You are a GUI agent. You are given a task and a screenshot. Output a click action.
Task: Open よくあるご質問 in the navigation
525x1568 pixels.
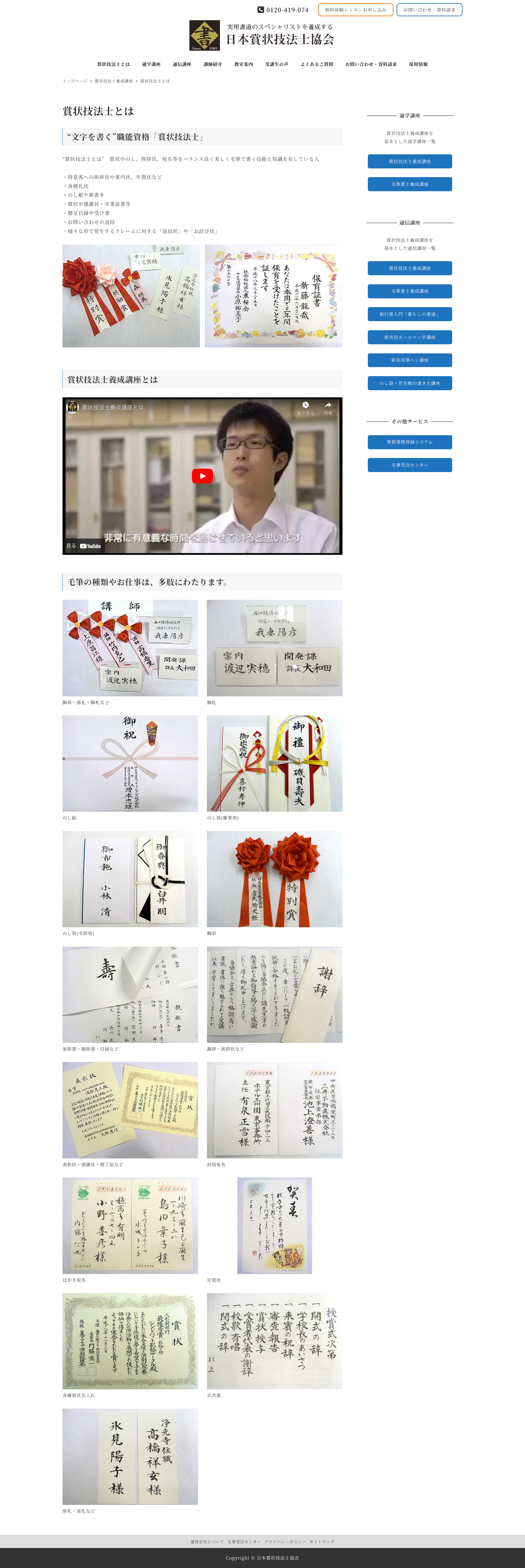click(x=317, y=64)
